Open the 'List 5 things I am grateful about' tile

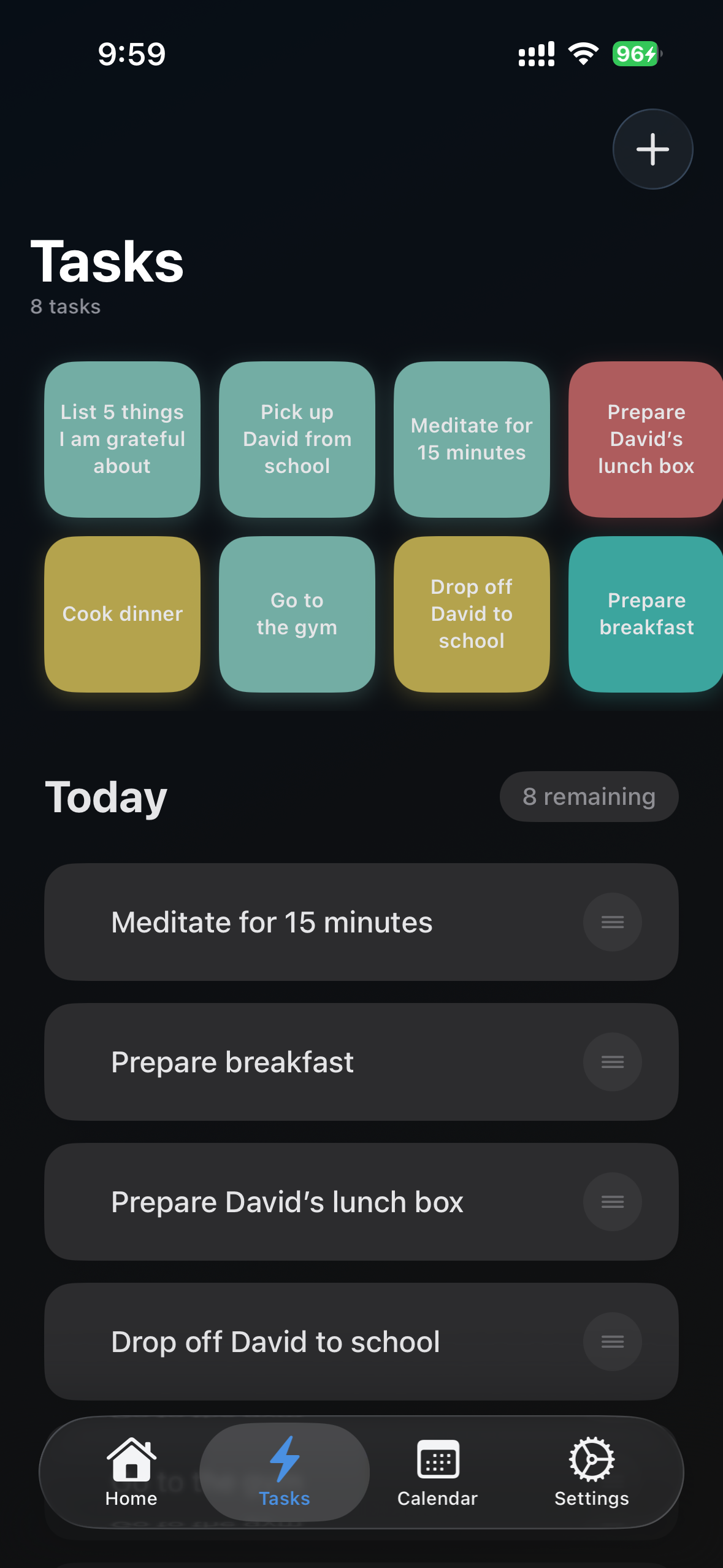(x=122, y=439)
